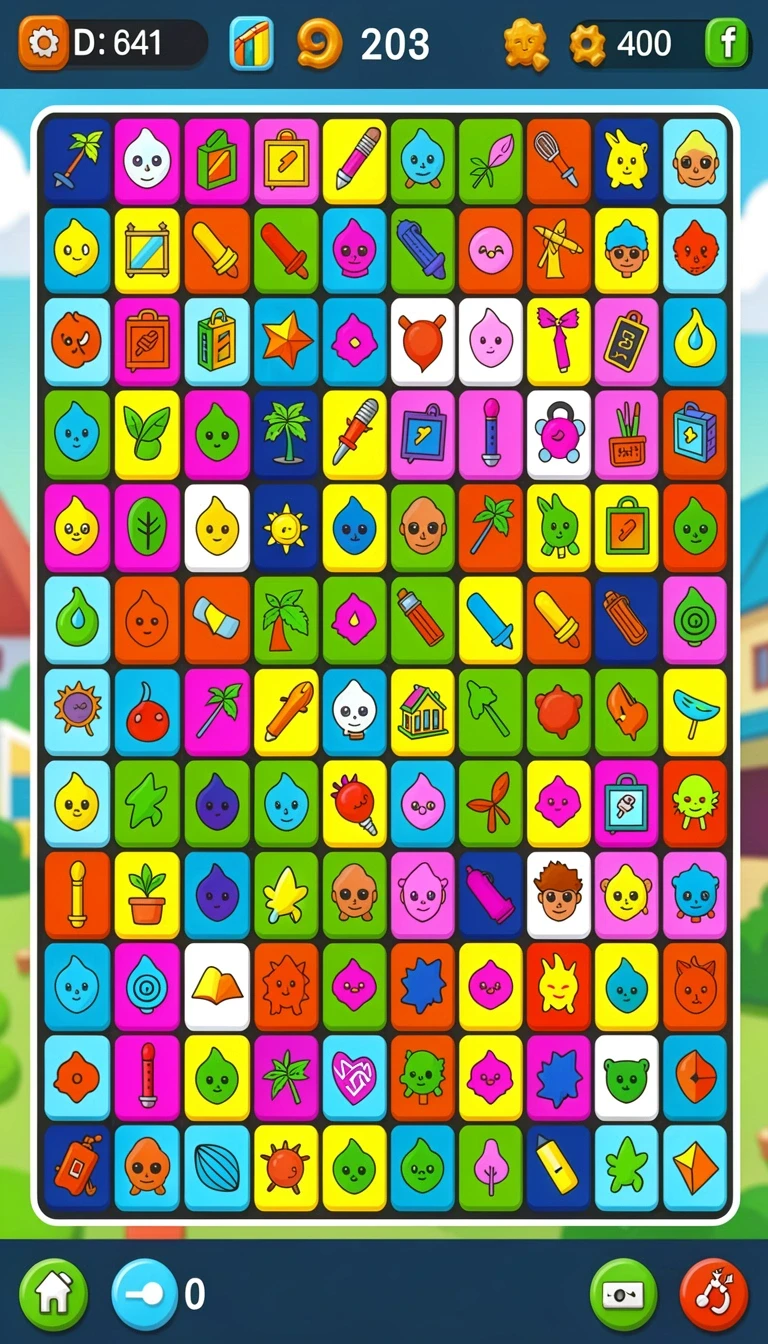The width and height of the screenshot is (768, 1344).
Task: Pick the pink padlock tile on white
Action: coord(559,435)
